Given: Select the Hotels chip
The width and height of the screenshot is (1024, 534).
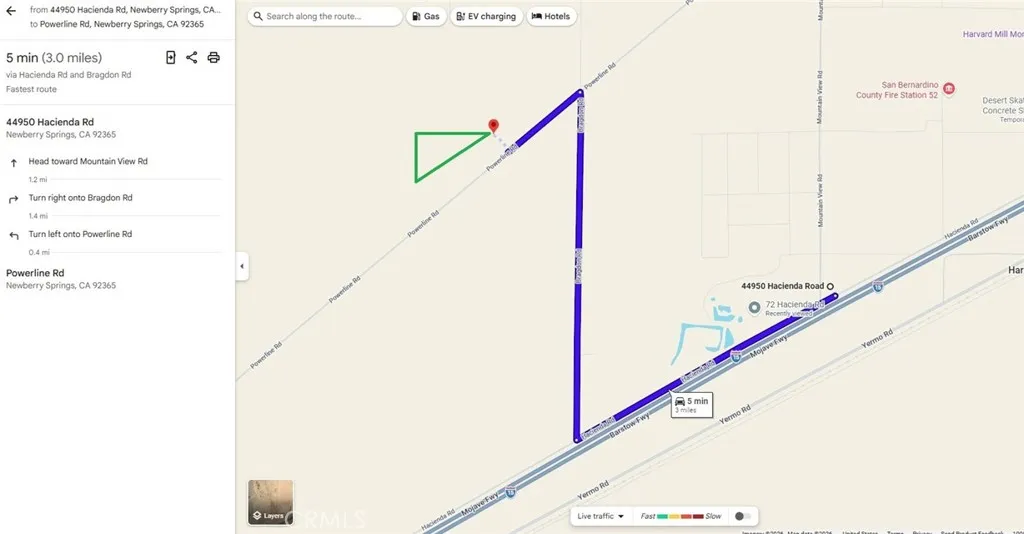Looking at the screenshot, I should point(551,17).
